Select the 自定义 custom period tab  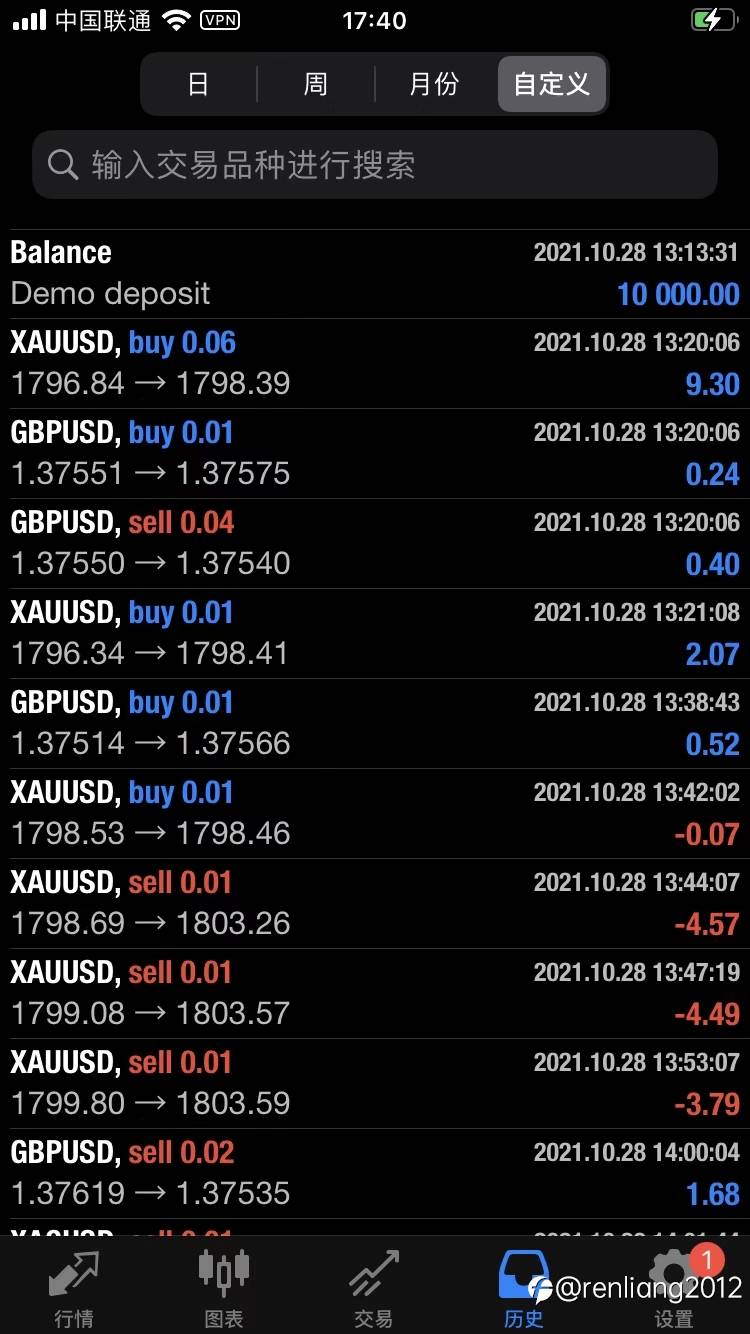(x=551, y=84)
